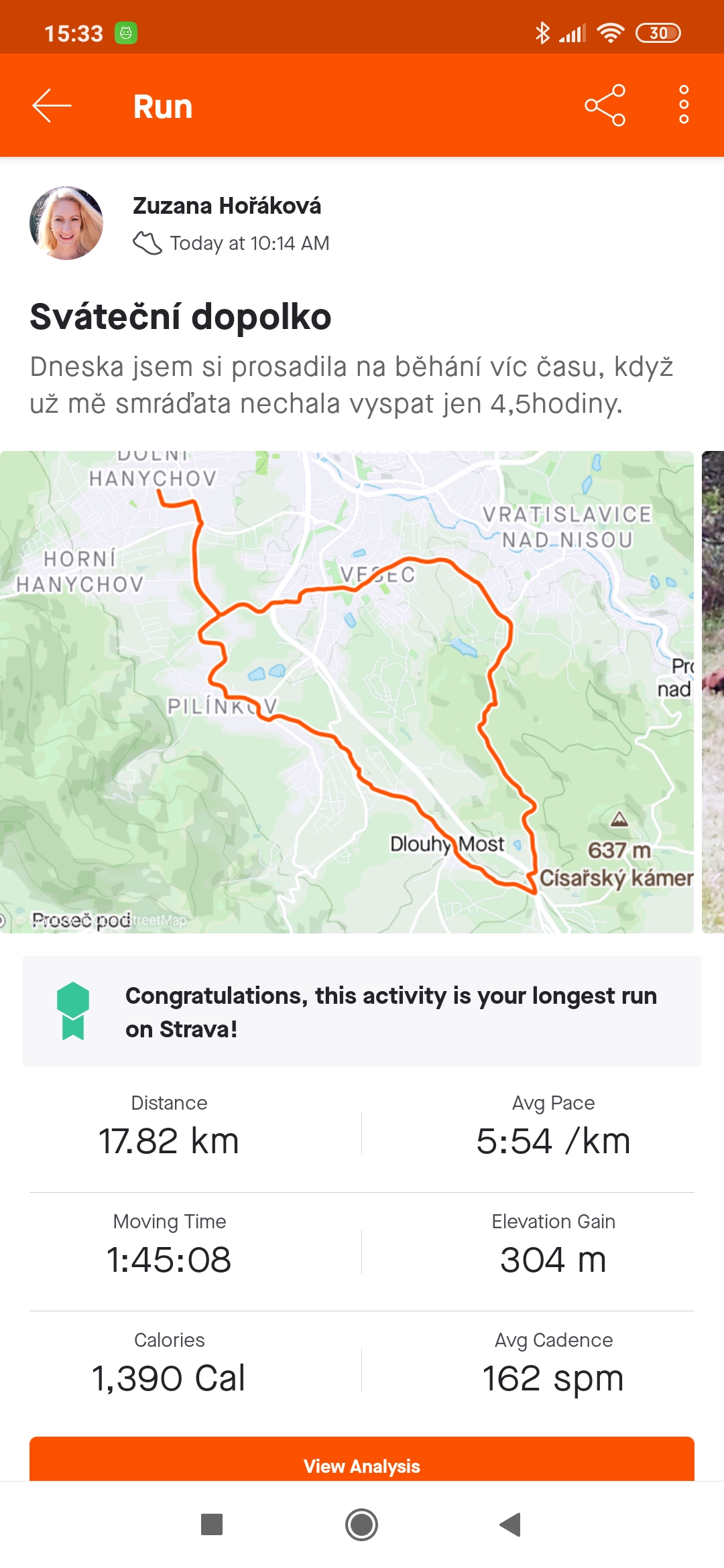Open the route map
The height and width of the screenshot is (1568, 724).
click(x=347, y=692)
